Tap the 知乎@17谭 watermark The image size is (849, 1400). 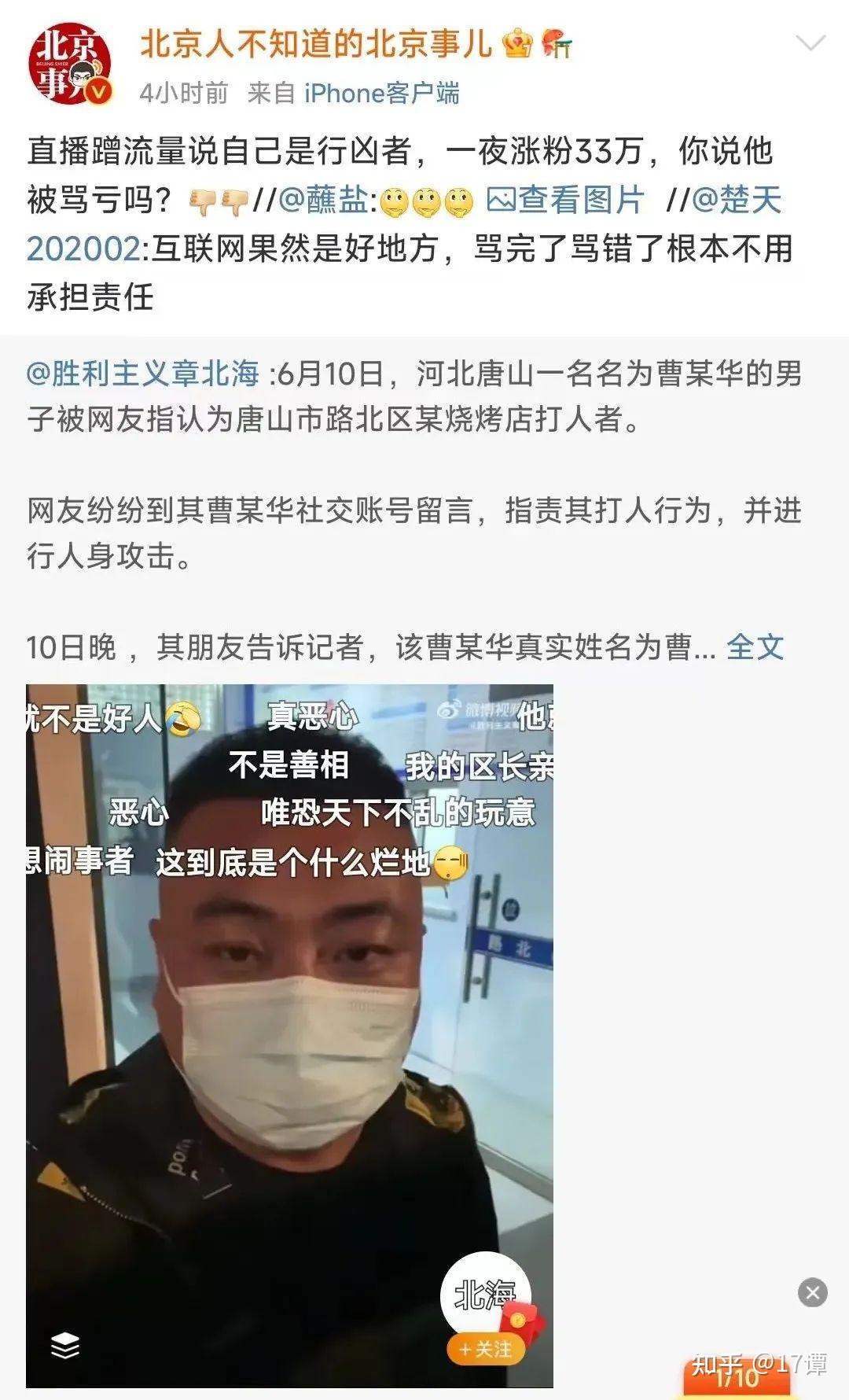click(757, 1363)
